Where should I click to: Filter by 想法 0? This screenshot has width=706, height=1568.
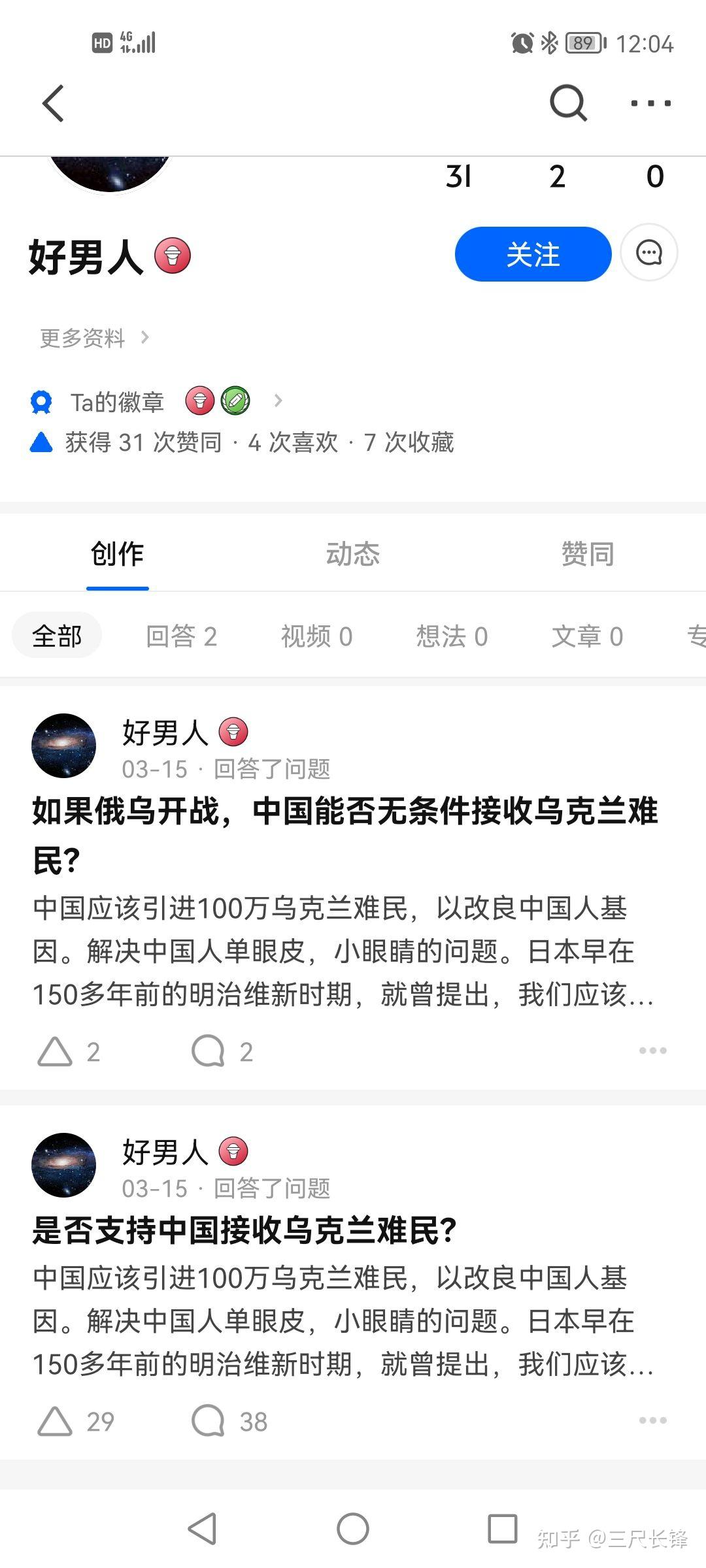click(x=452, y=636)
